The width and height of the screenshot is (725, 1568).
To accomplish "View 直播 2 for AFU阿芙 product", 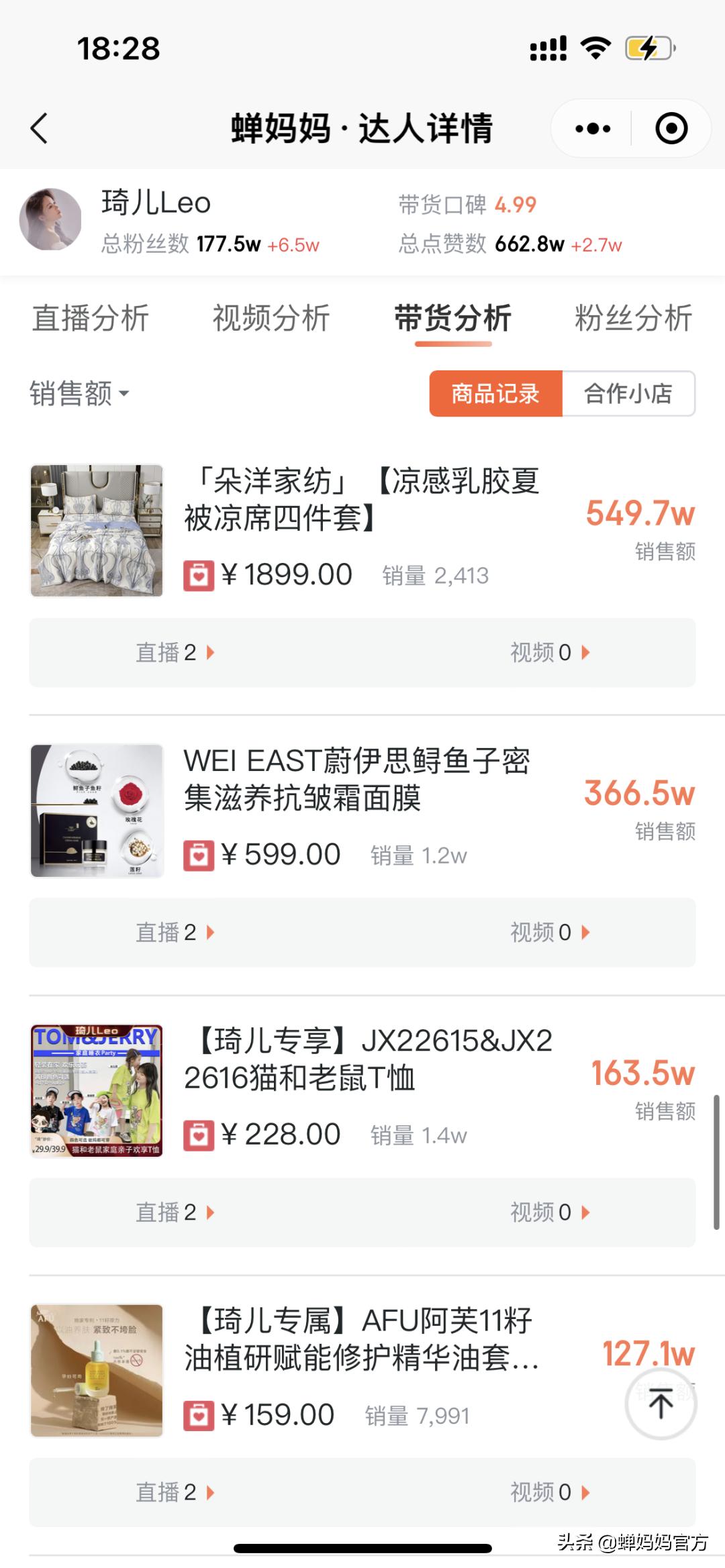I will [x=175, y=1492].
